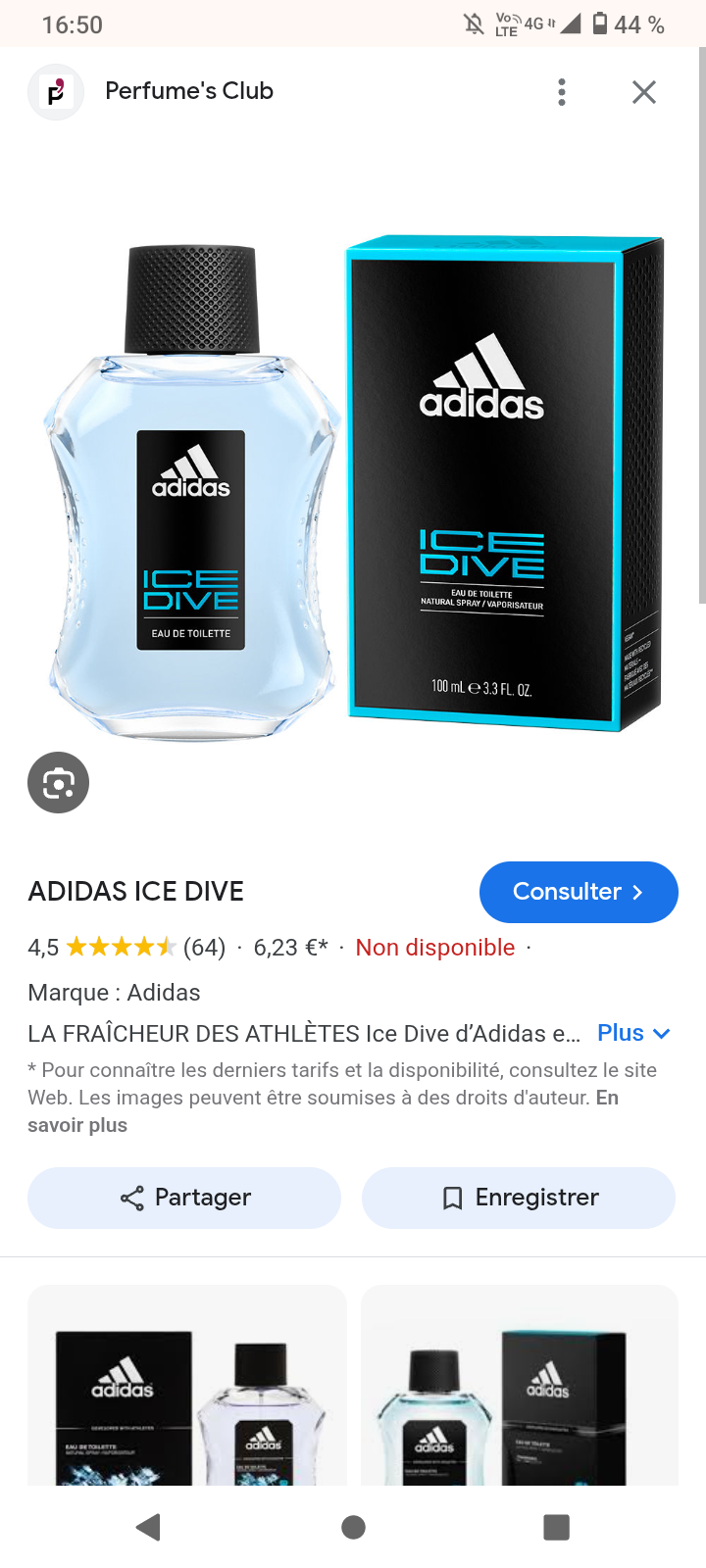Search this image with Google Lens

click(x=59, y=783)
